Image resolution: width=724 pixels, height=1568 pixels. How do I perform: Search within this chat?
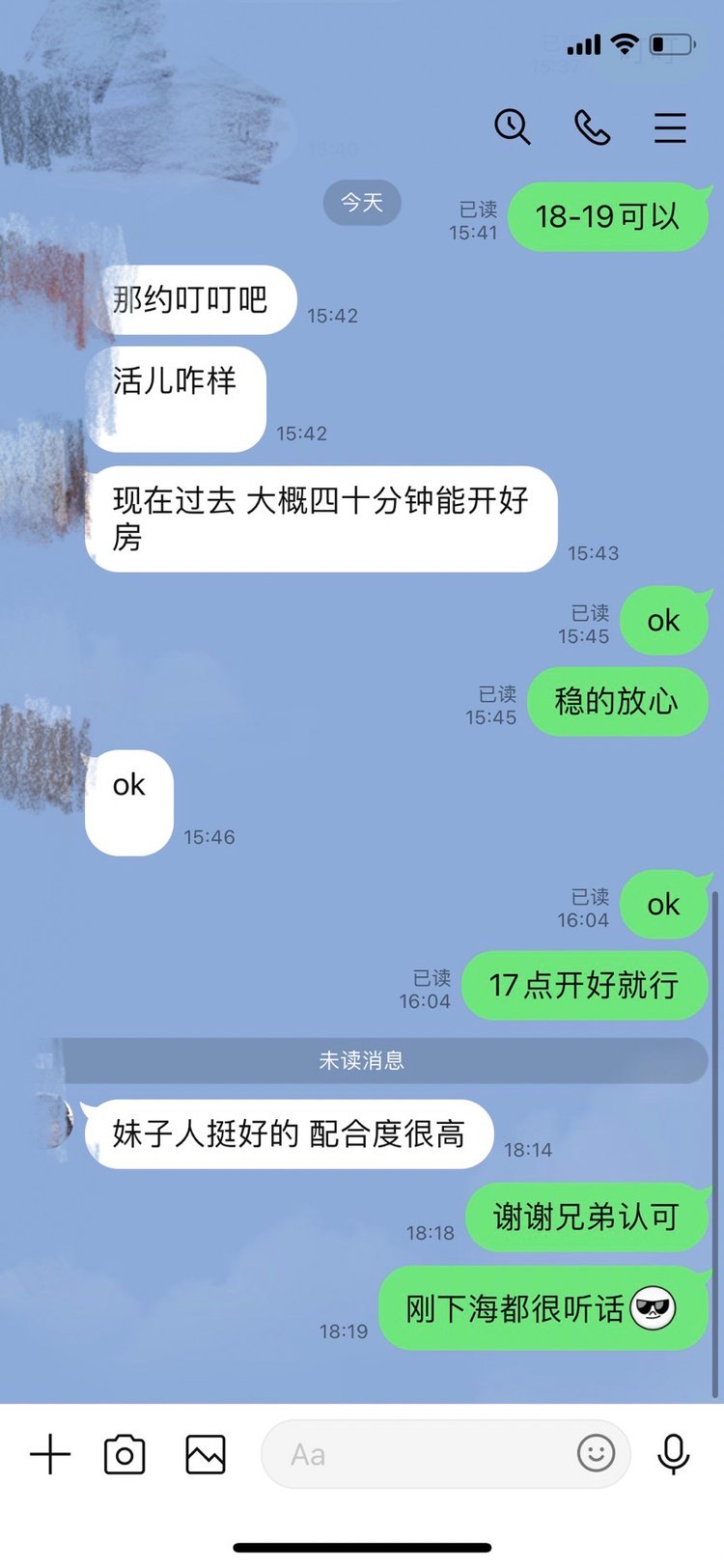pos(513,126)
